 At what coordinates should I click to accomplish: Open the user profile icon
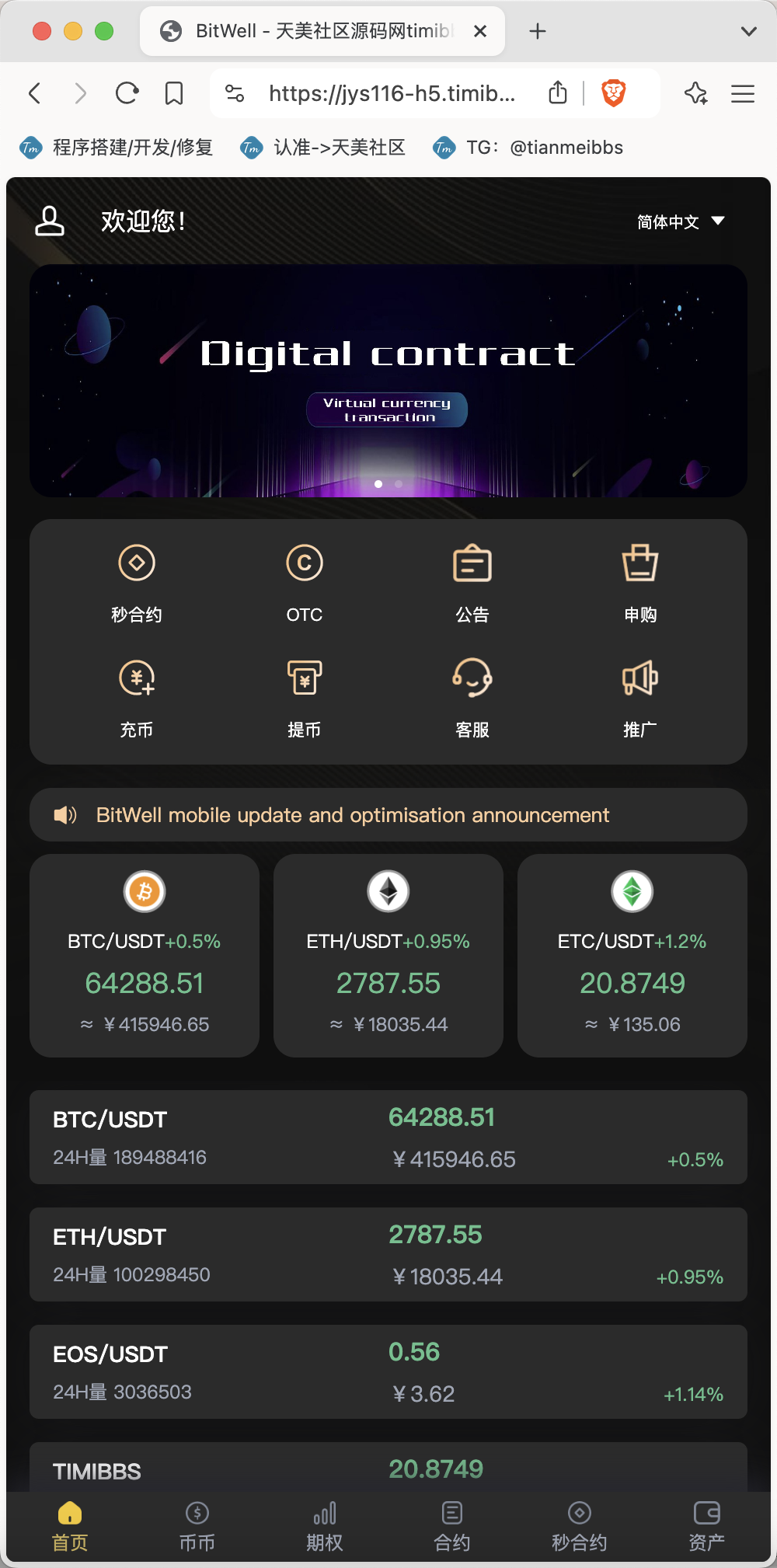(50, 221)
